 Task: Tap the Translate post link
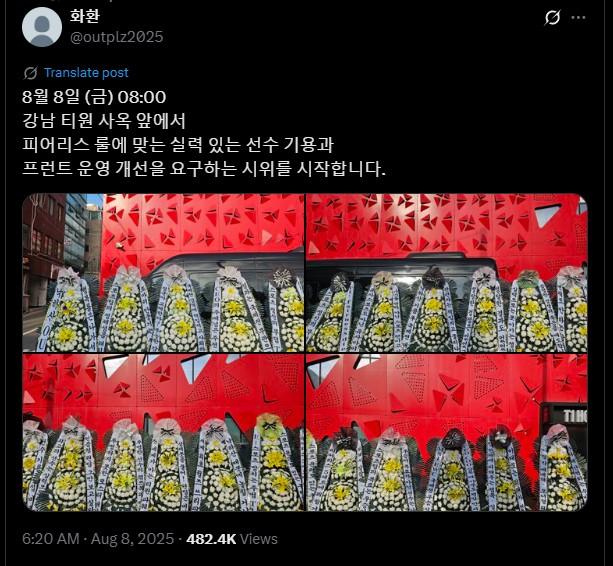[86, 73]
